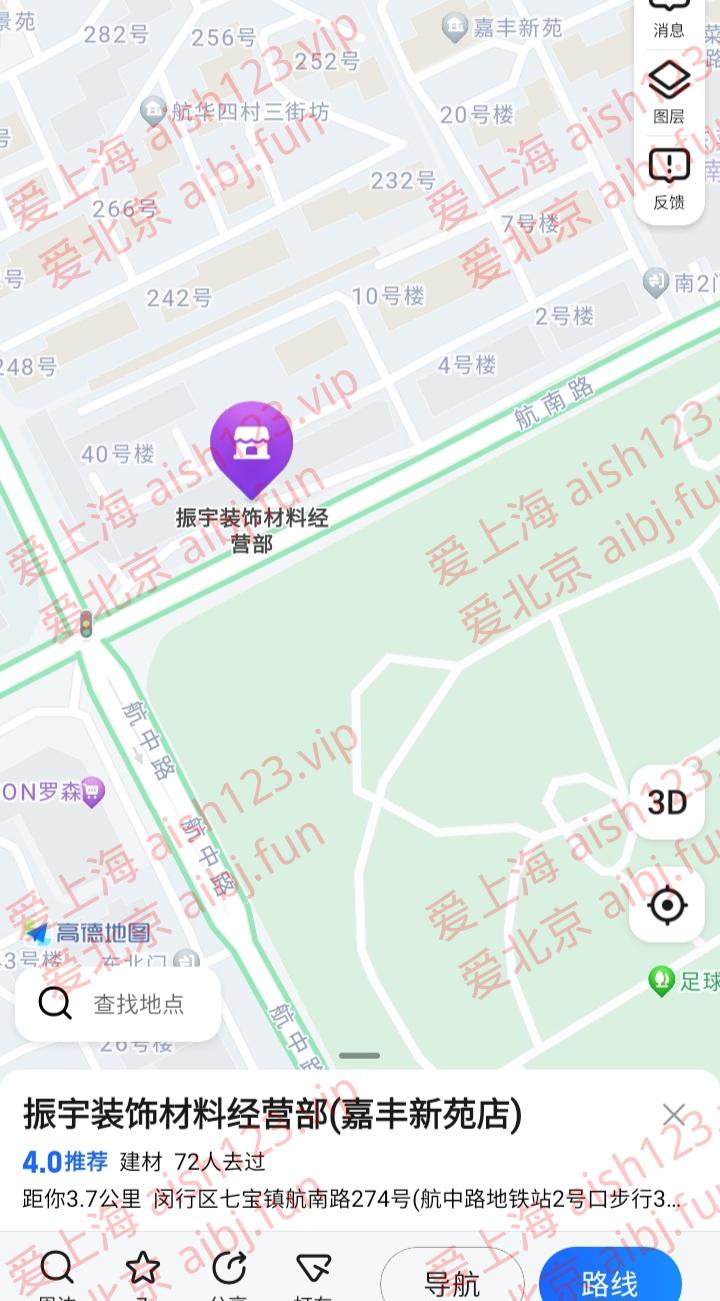Tap the purple shop marker pin
720x1301 pixels.
click(251, 446)
